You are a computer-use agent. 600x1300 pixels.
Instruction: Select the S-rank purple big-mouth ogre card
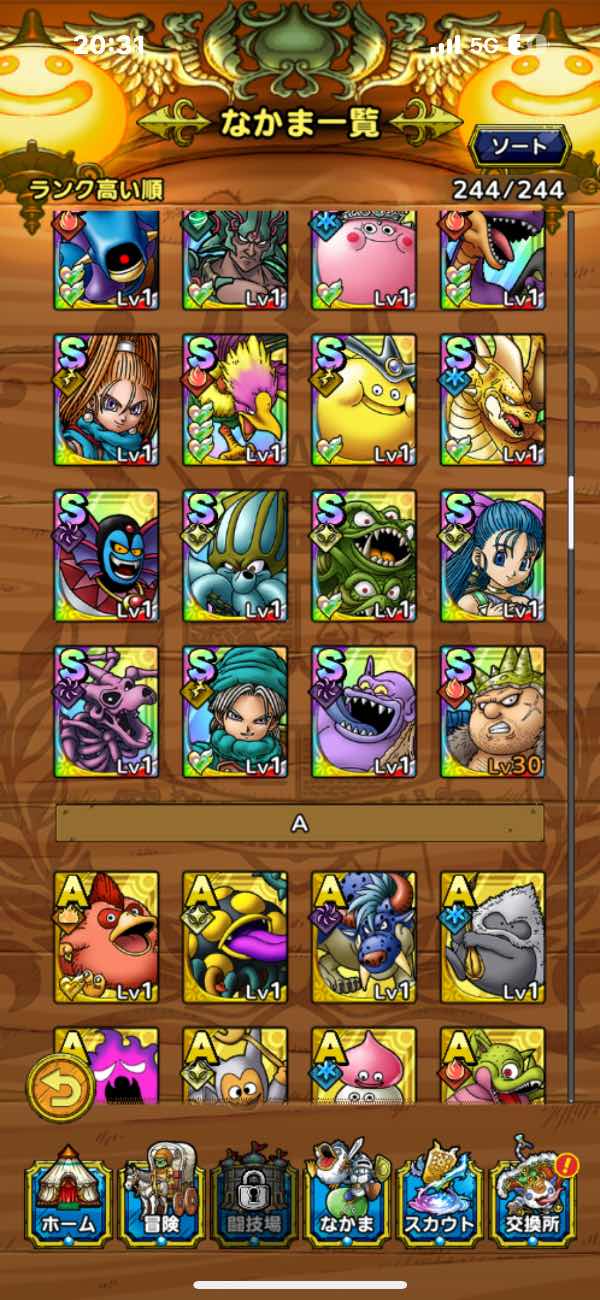point(364,712)
